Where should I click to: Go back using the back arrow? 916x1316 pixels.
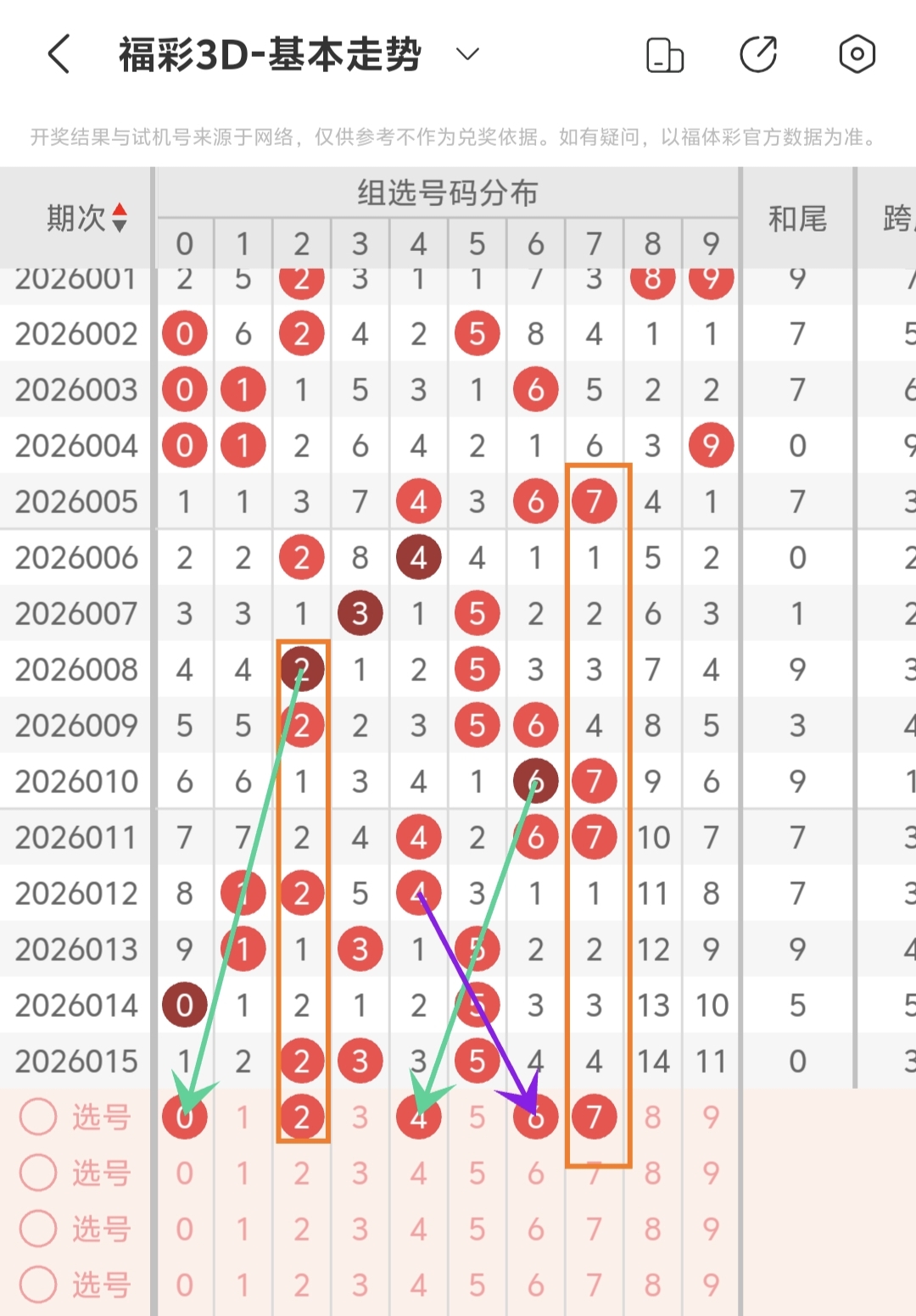coord(59,55)
